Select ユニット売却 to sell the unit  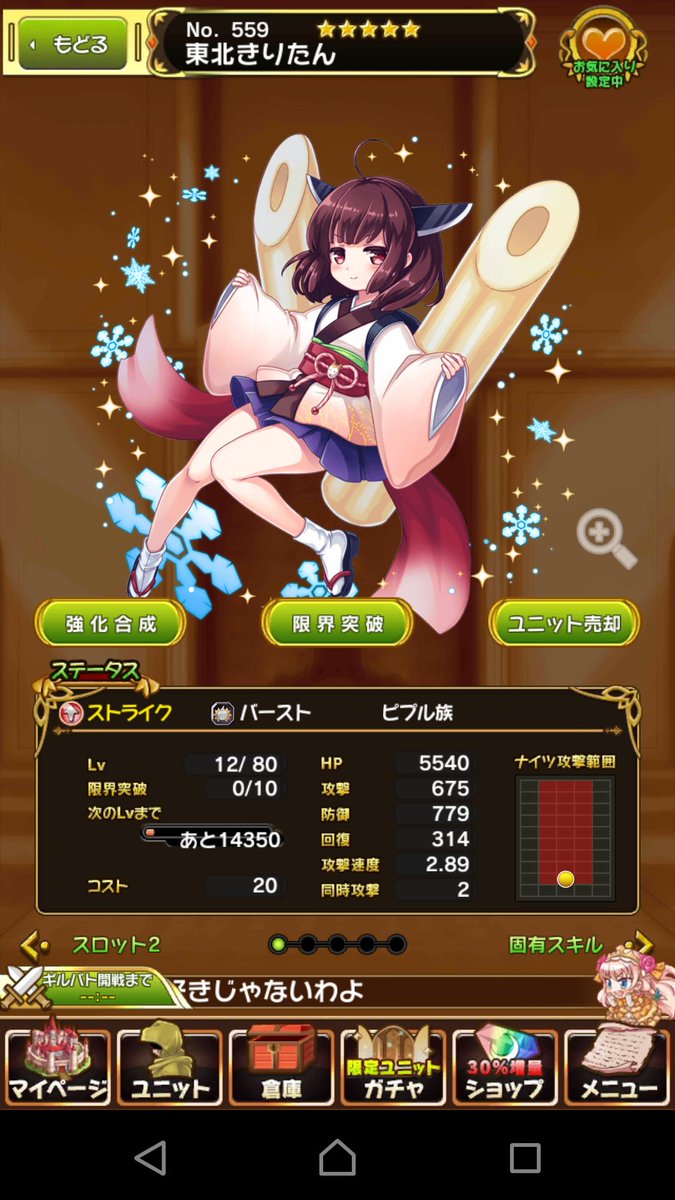click(x=564, y=624)
